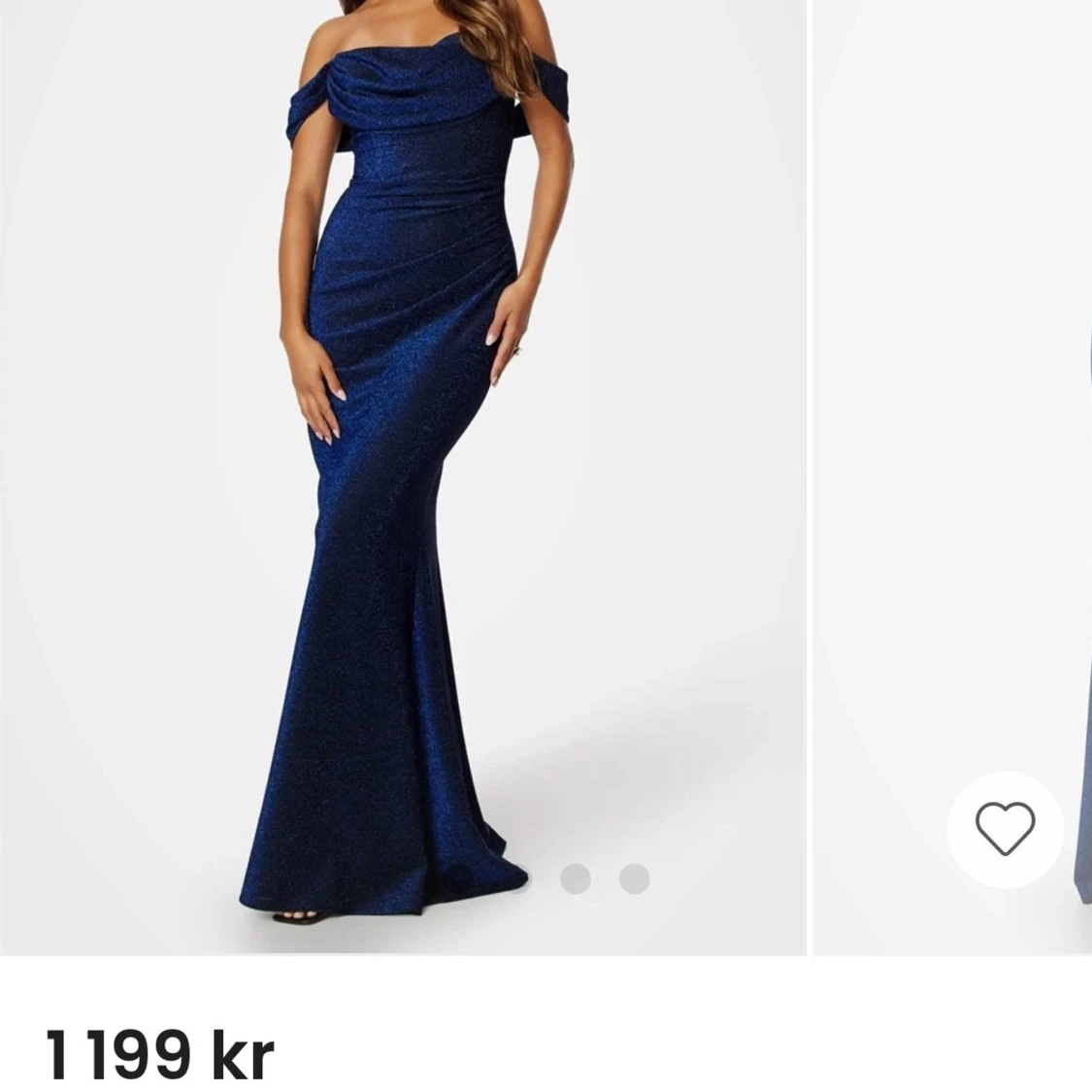The width and height of the screenshot is (1092, 1092).
Task: Add the blue dress to favorites
Action: click(x=1005, y=828)
